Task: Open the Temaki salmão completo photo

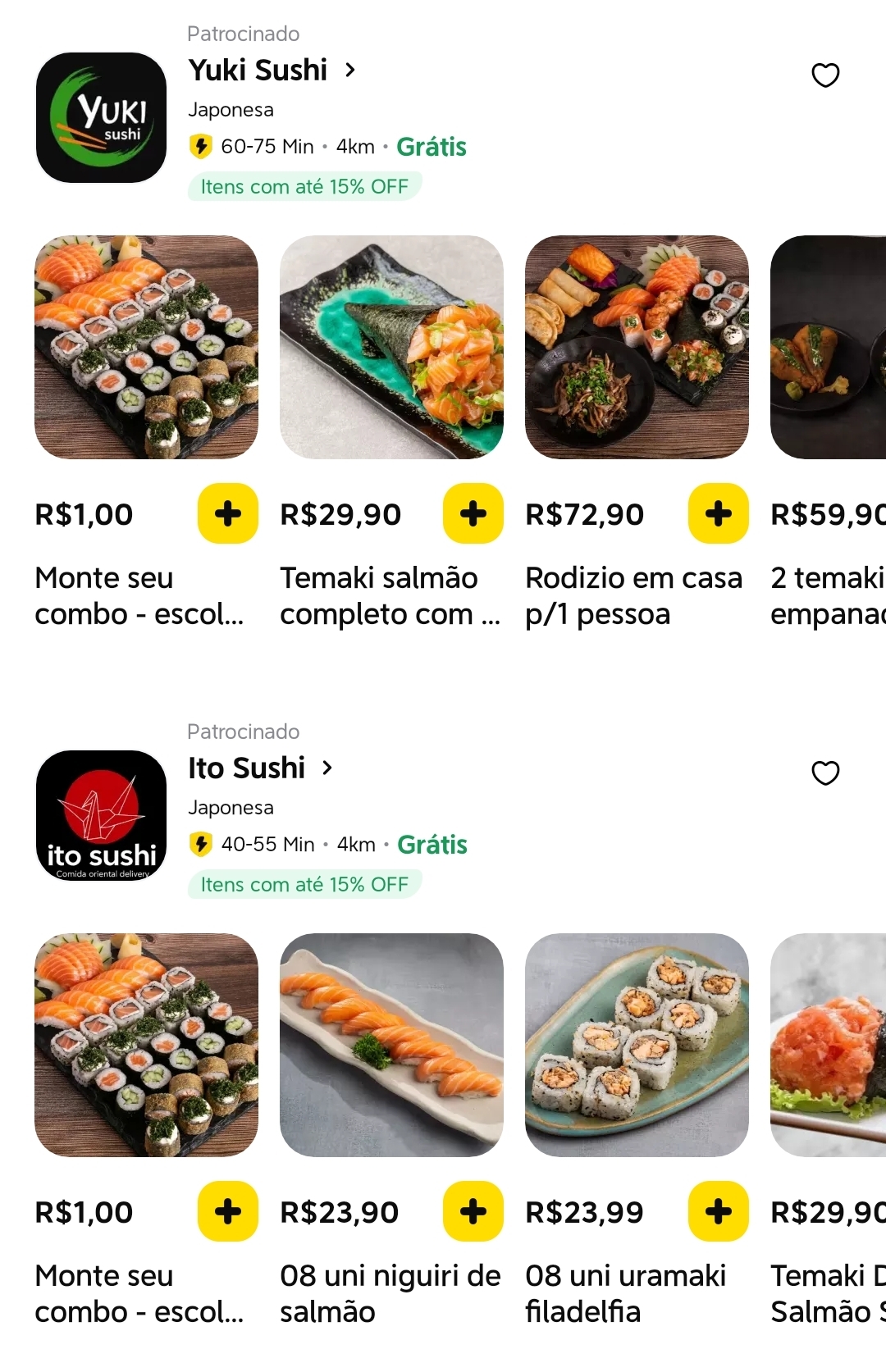Action: pyautogui.click(x=391, y=347)
